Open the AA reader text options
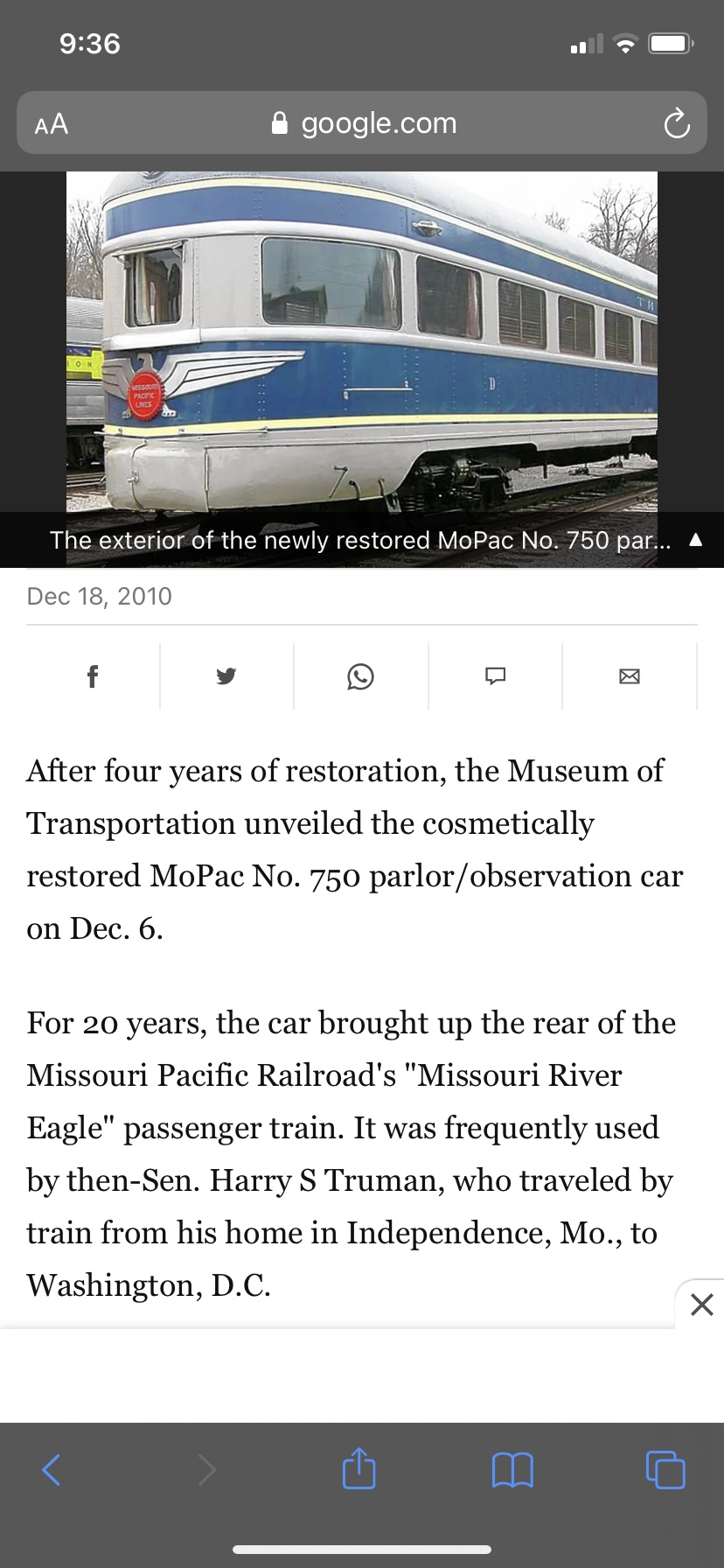 52,123
